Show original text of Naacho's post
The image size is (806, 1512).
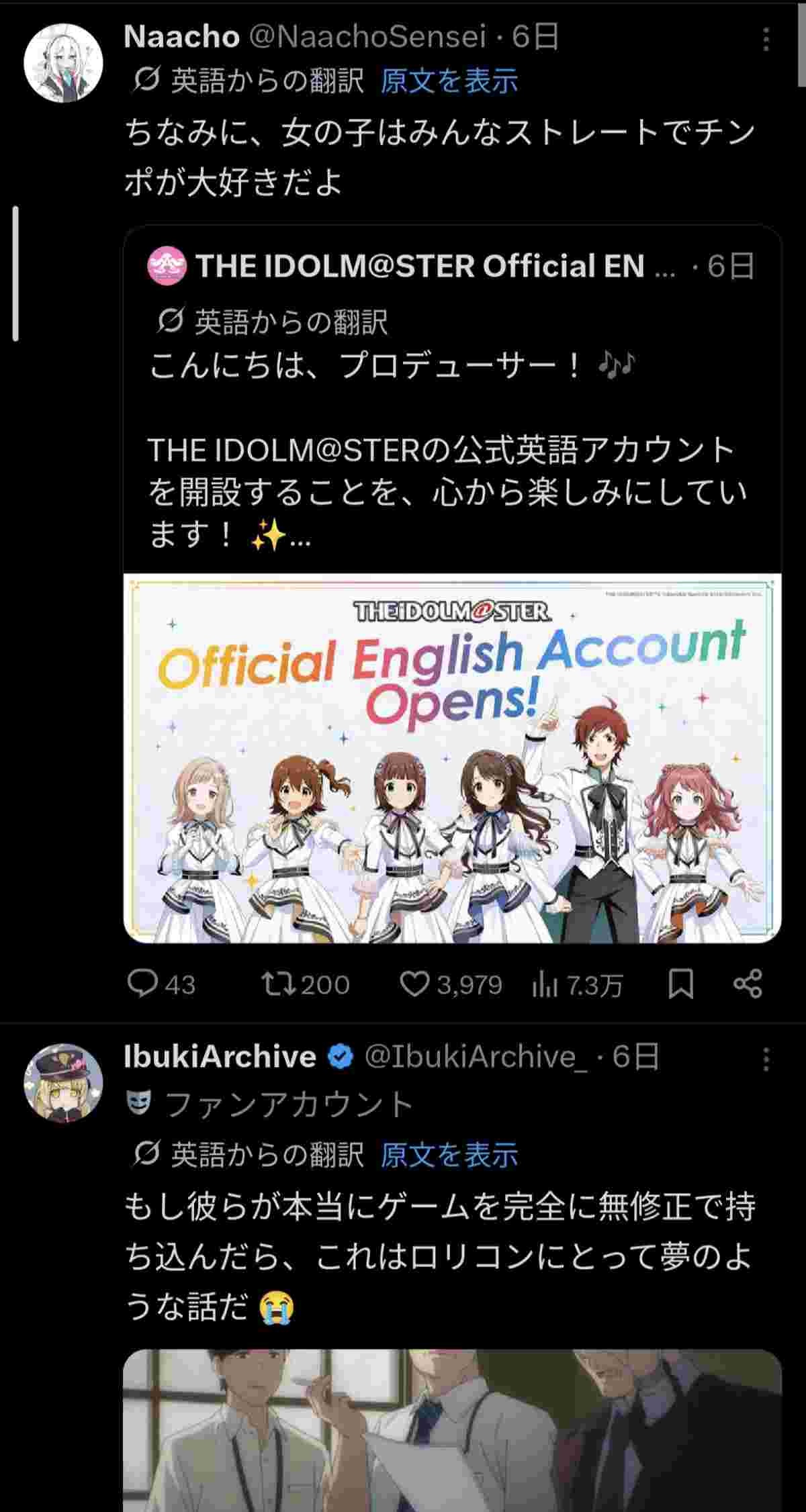coord(449,81)
